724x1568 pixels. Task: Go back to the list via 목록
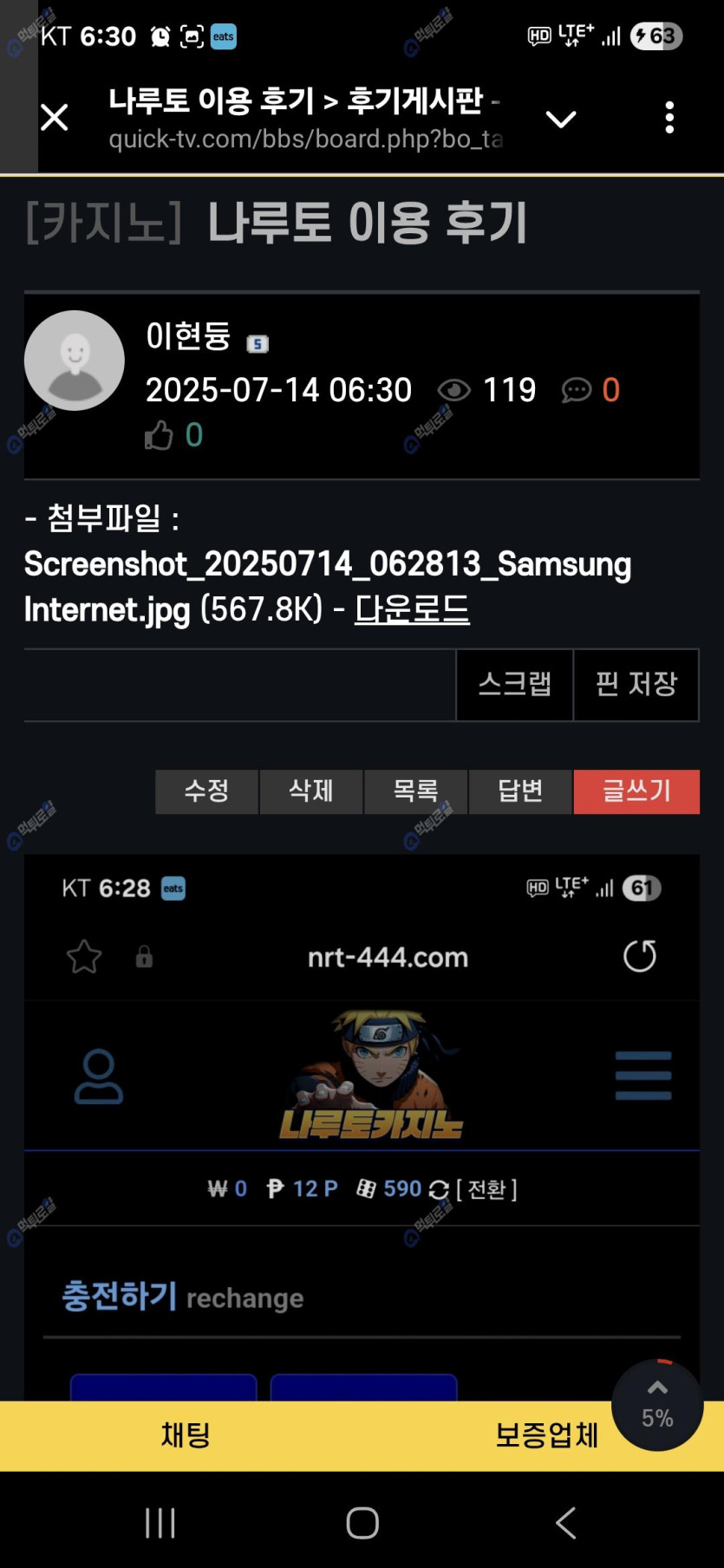416,791
